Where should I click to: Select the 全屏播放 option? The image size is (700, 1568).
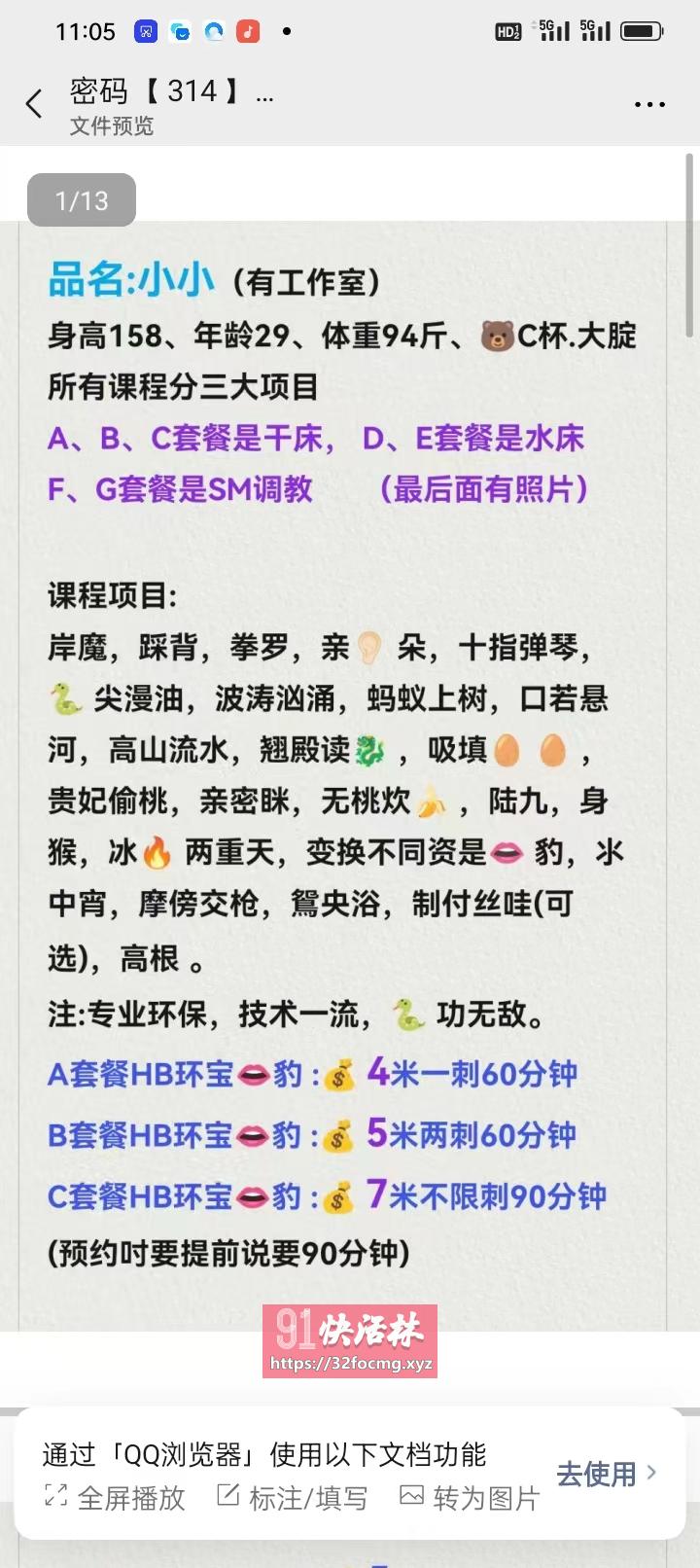coord(116,1498)
